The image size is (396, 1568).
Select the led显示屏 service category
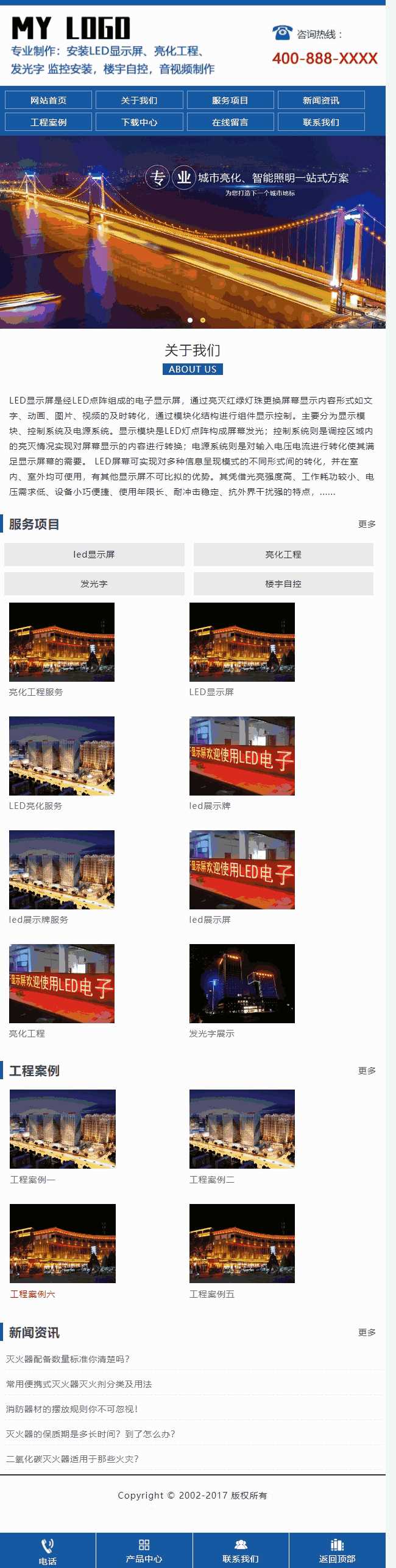pos(94,555)
